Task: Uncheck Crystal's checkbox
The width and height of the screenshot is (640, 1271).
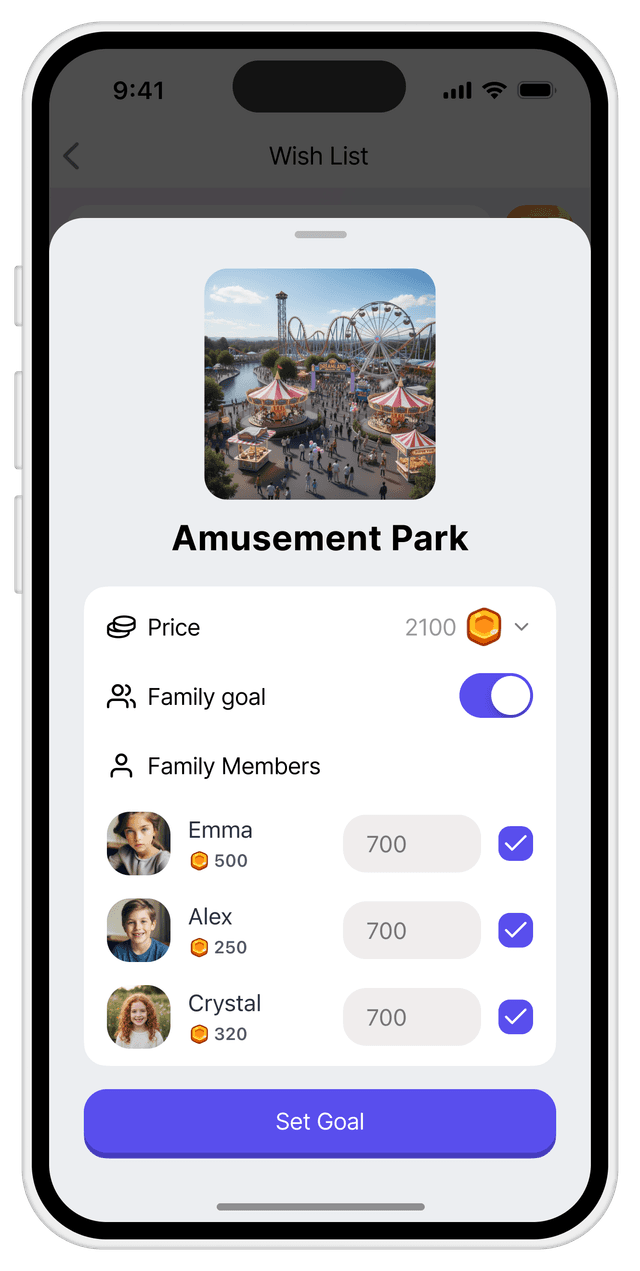Action: [x=515, y=1017]
